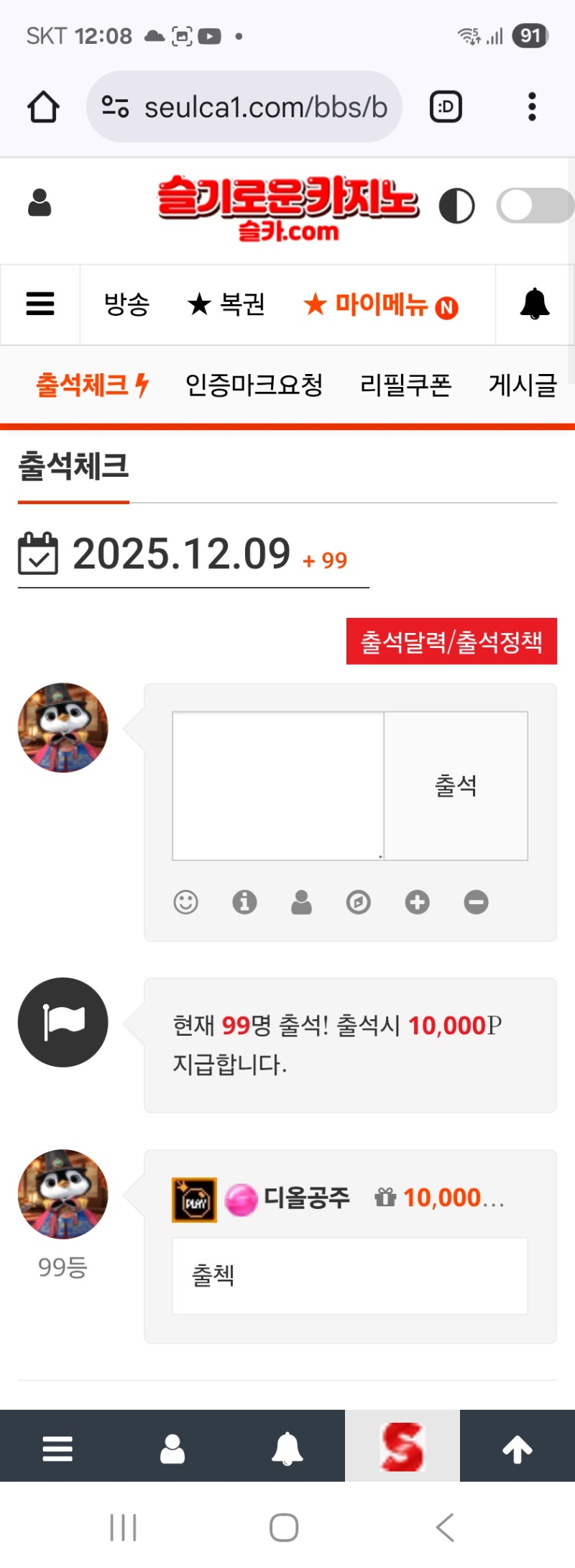The height and width of the screenshot is (1568, 575).
Task: Switch to the 리필쿠폰 tab
Action: tap(406, 386)
